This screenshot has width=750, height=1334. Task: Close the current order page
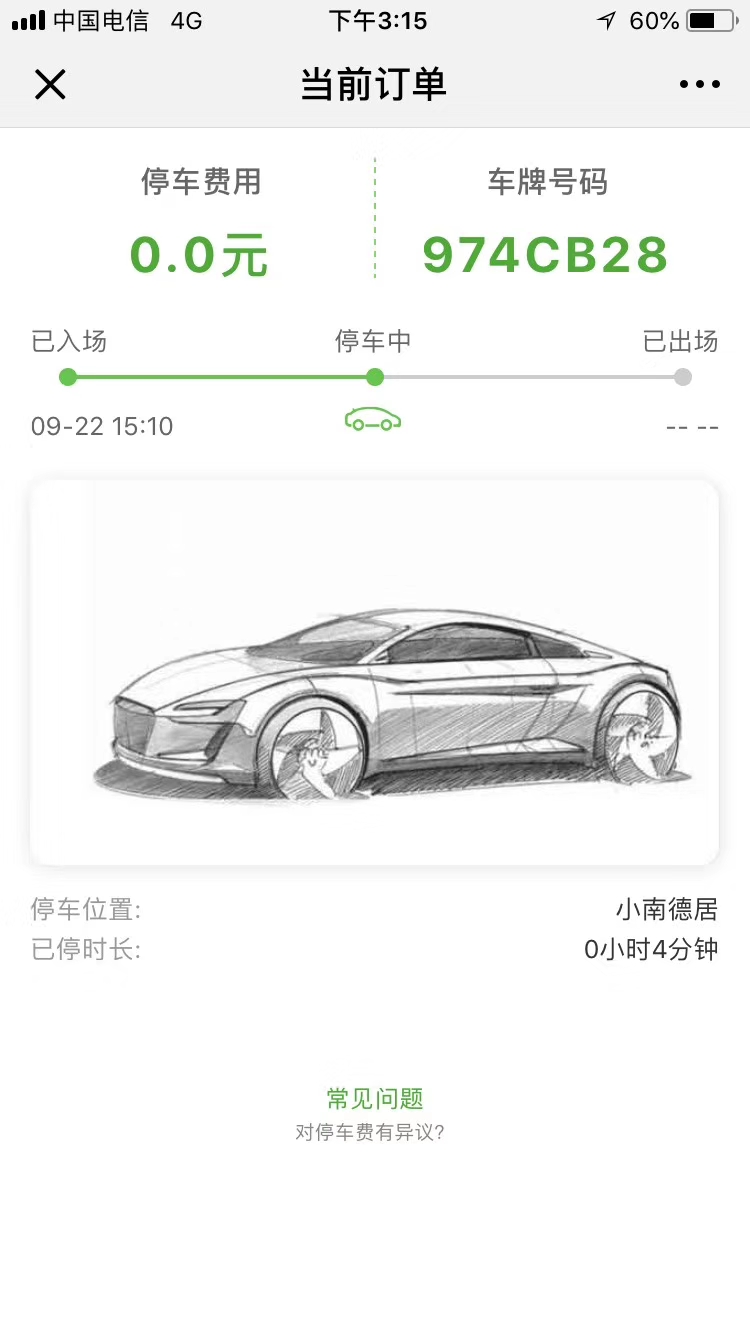pyautogui.click(x=50, y=85)
